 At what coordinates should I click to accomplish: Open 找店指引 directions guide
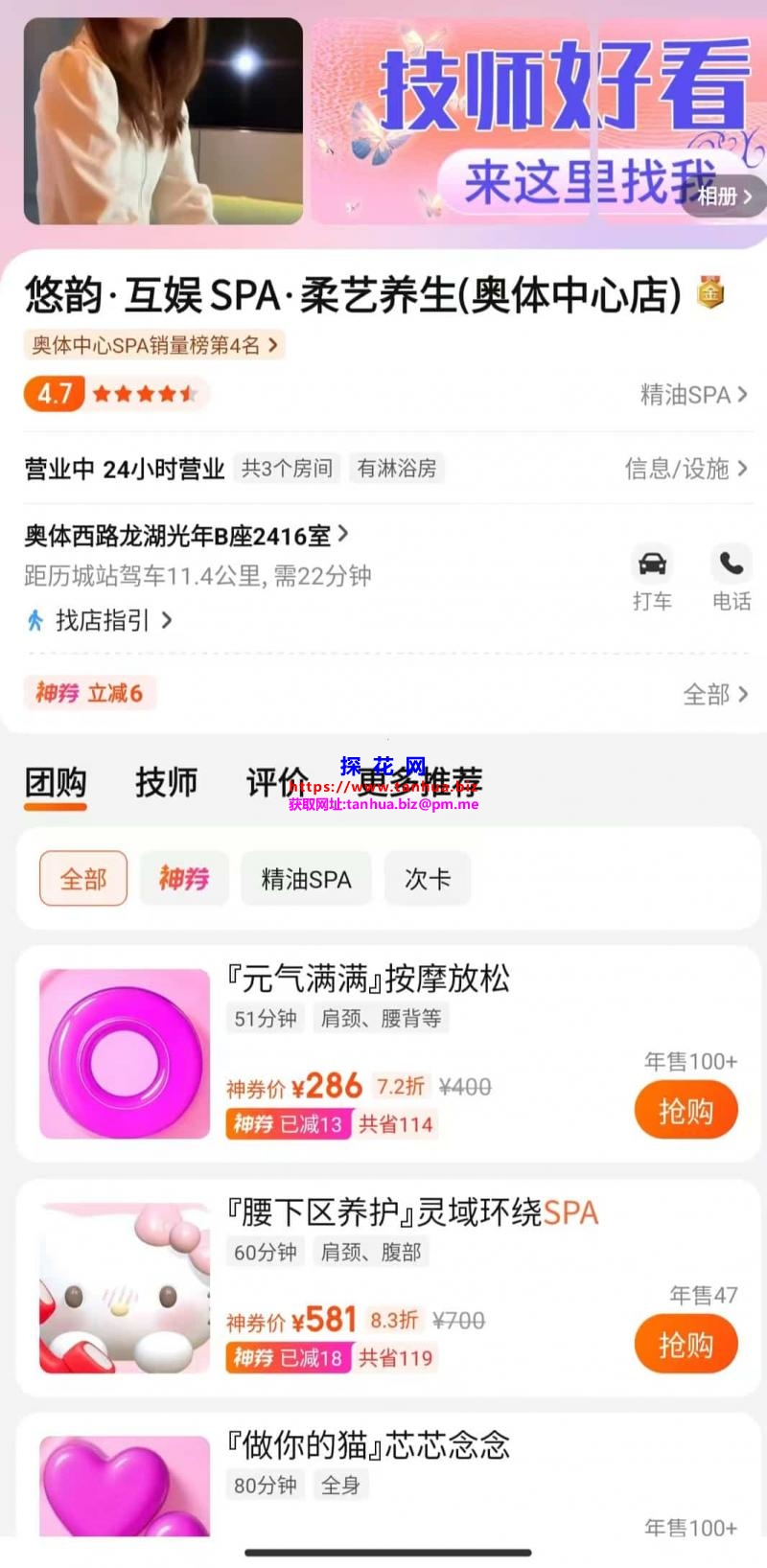pyautogui.click(x=101, y=621)
